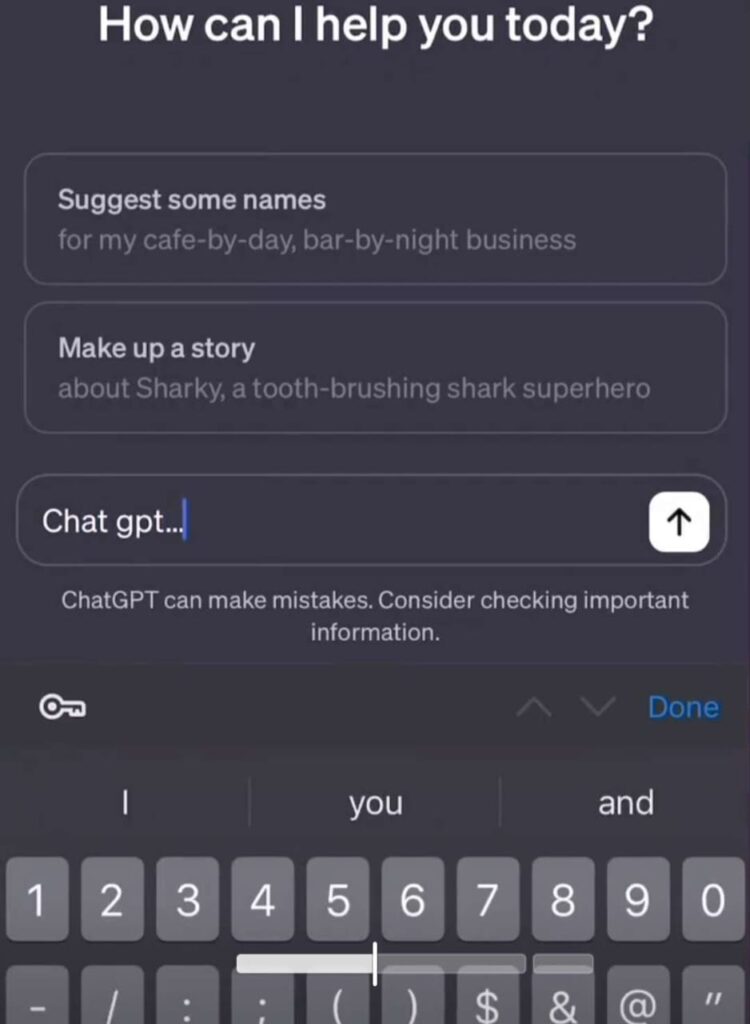
Task: Focus the 'Chat gpt...' message field
Action: pyautogui.click(x=330, y=521)
